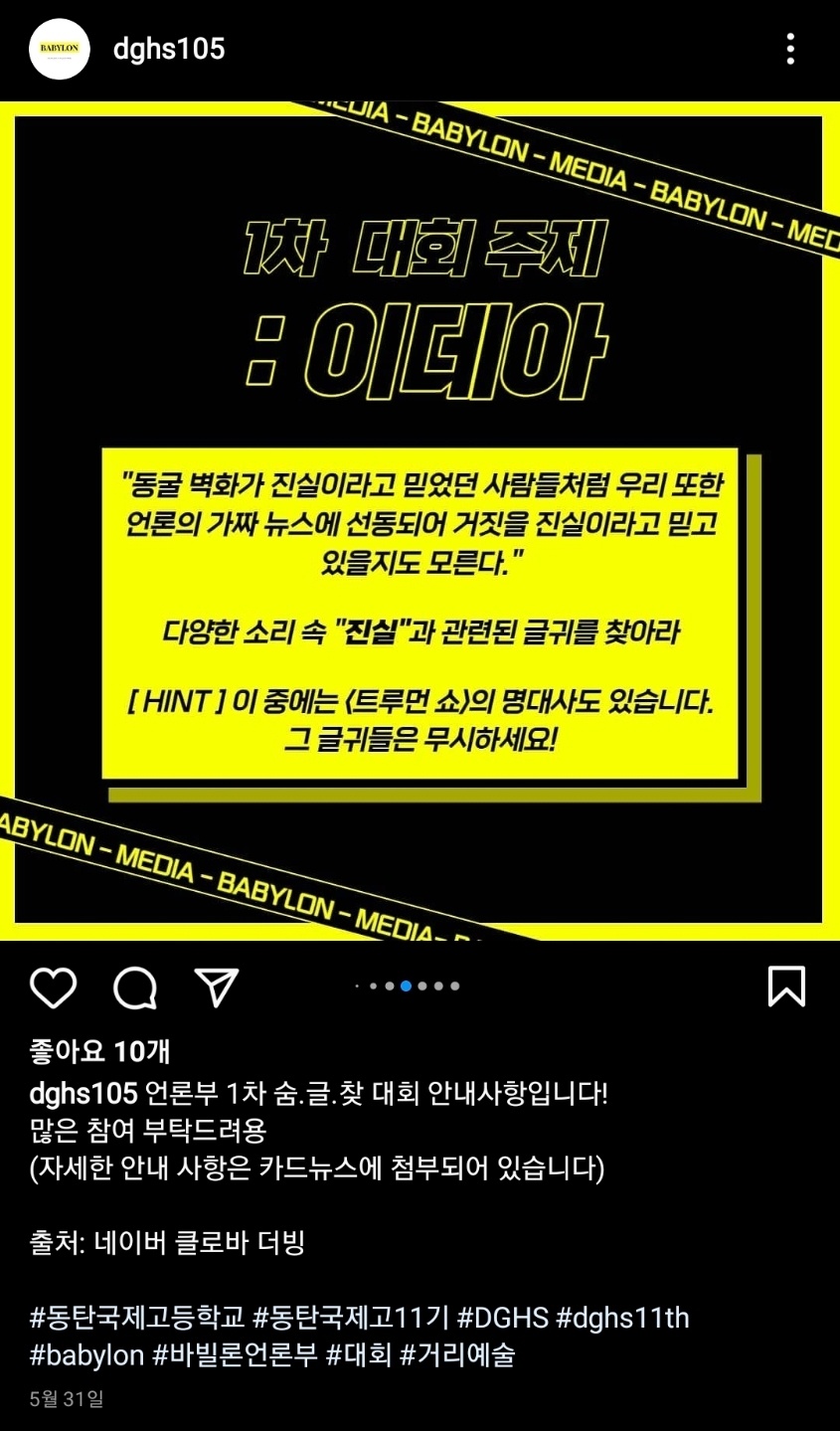Like this post with the heart icon
Viewport: 840px width, 1431px height.
point(54,987)
